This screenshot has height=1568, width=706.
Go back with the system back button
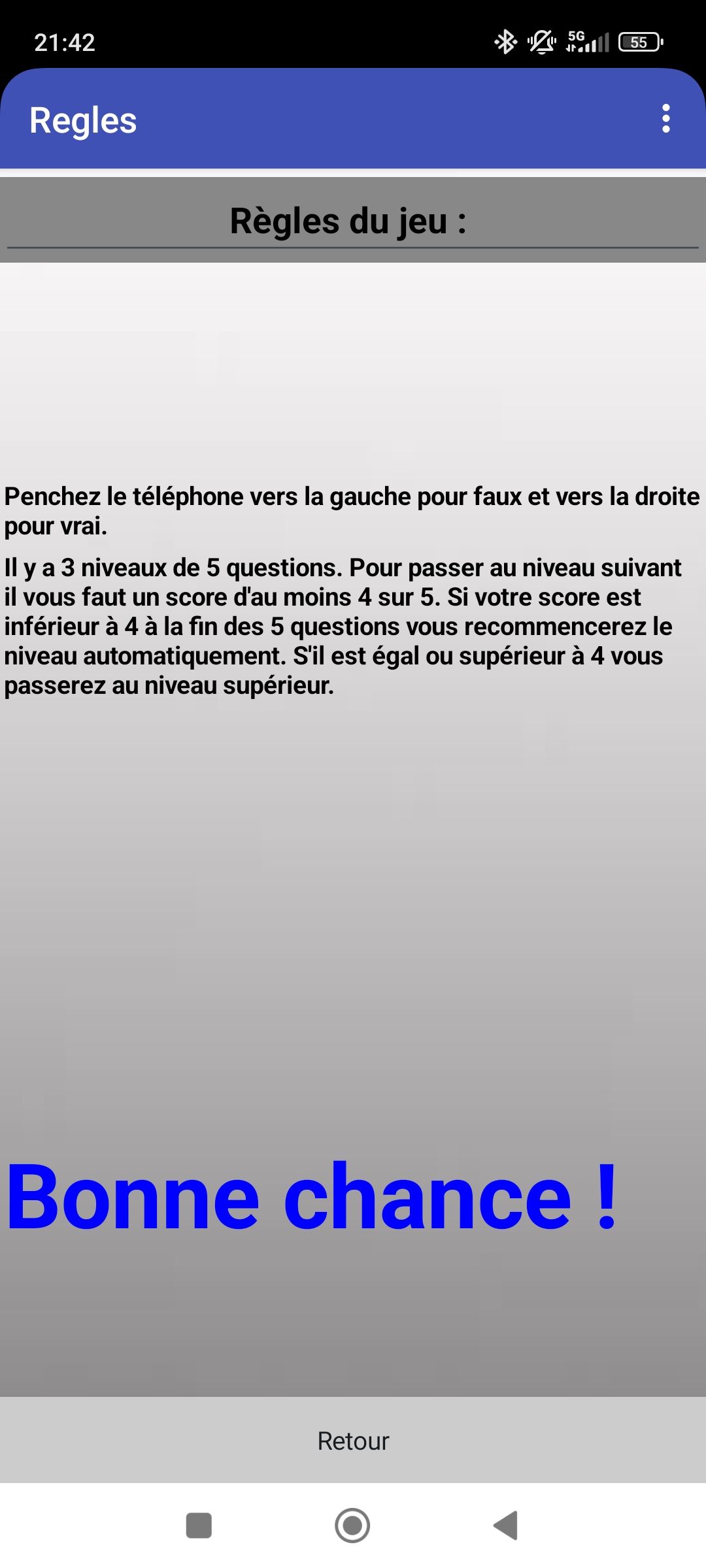(x=505, y=1526)
